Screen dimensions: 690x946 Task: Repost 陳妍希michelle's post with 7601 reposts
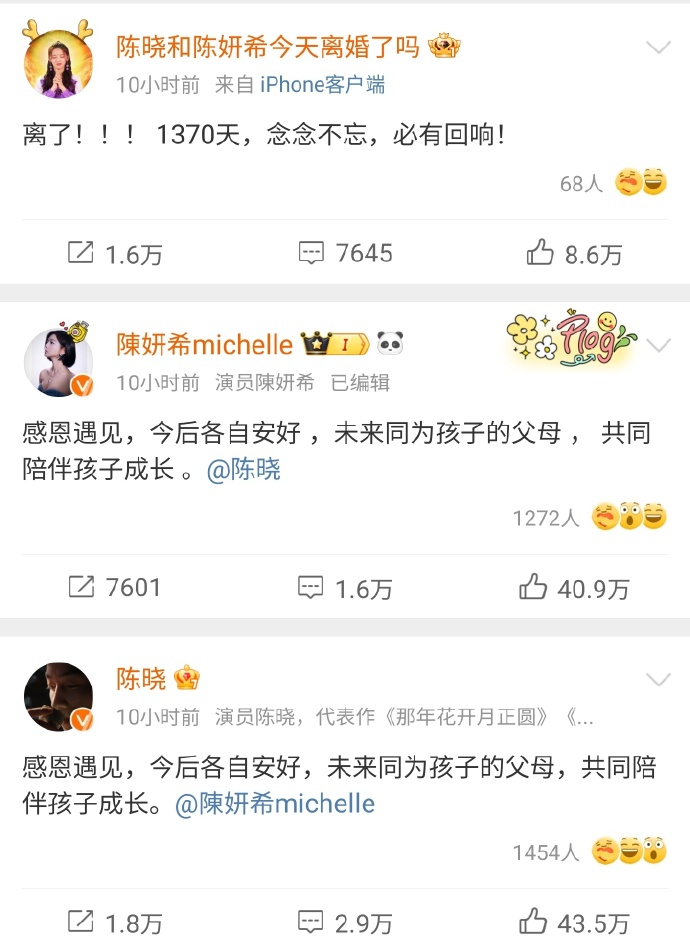[x=114, y=588]
